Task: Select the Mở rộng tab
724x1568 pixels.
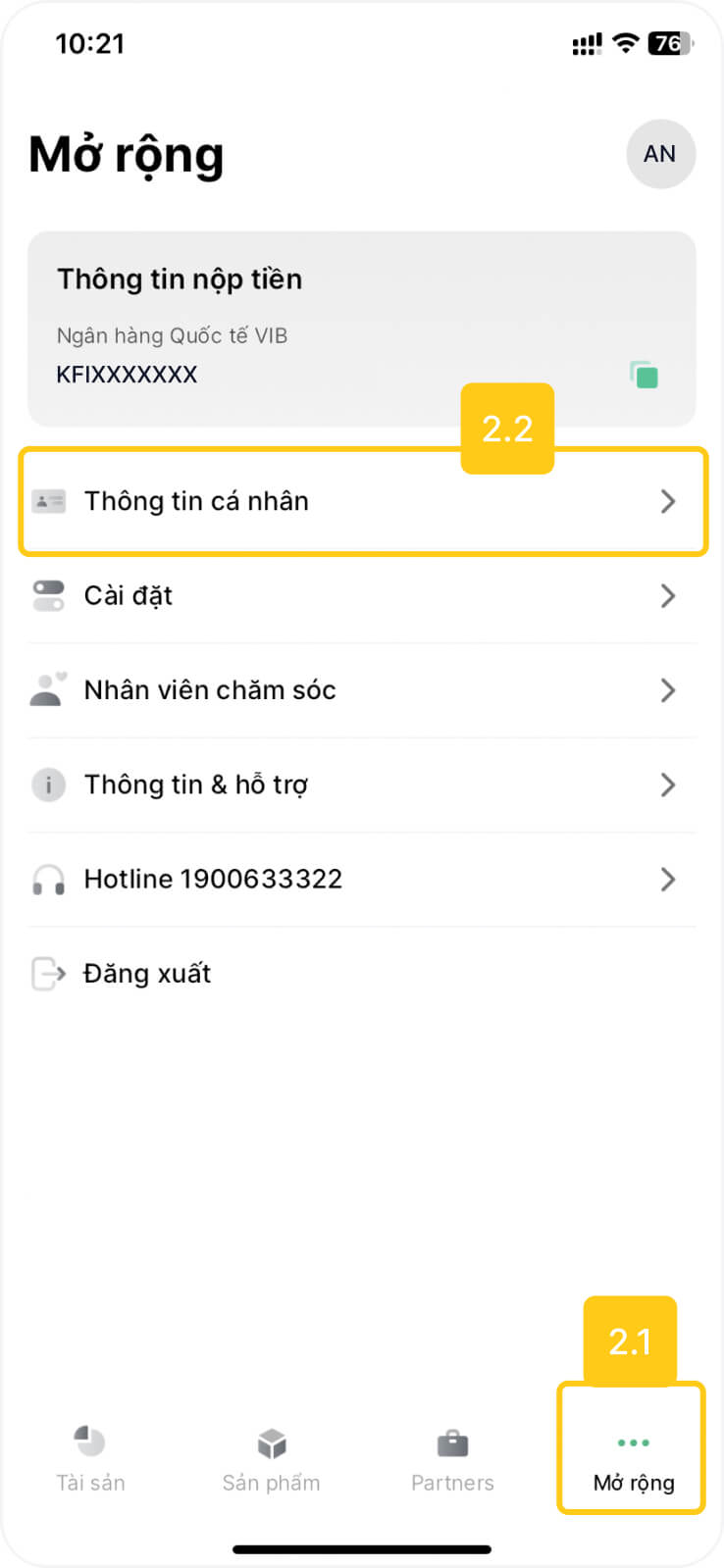Action: coord(633,1460)
